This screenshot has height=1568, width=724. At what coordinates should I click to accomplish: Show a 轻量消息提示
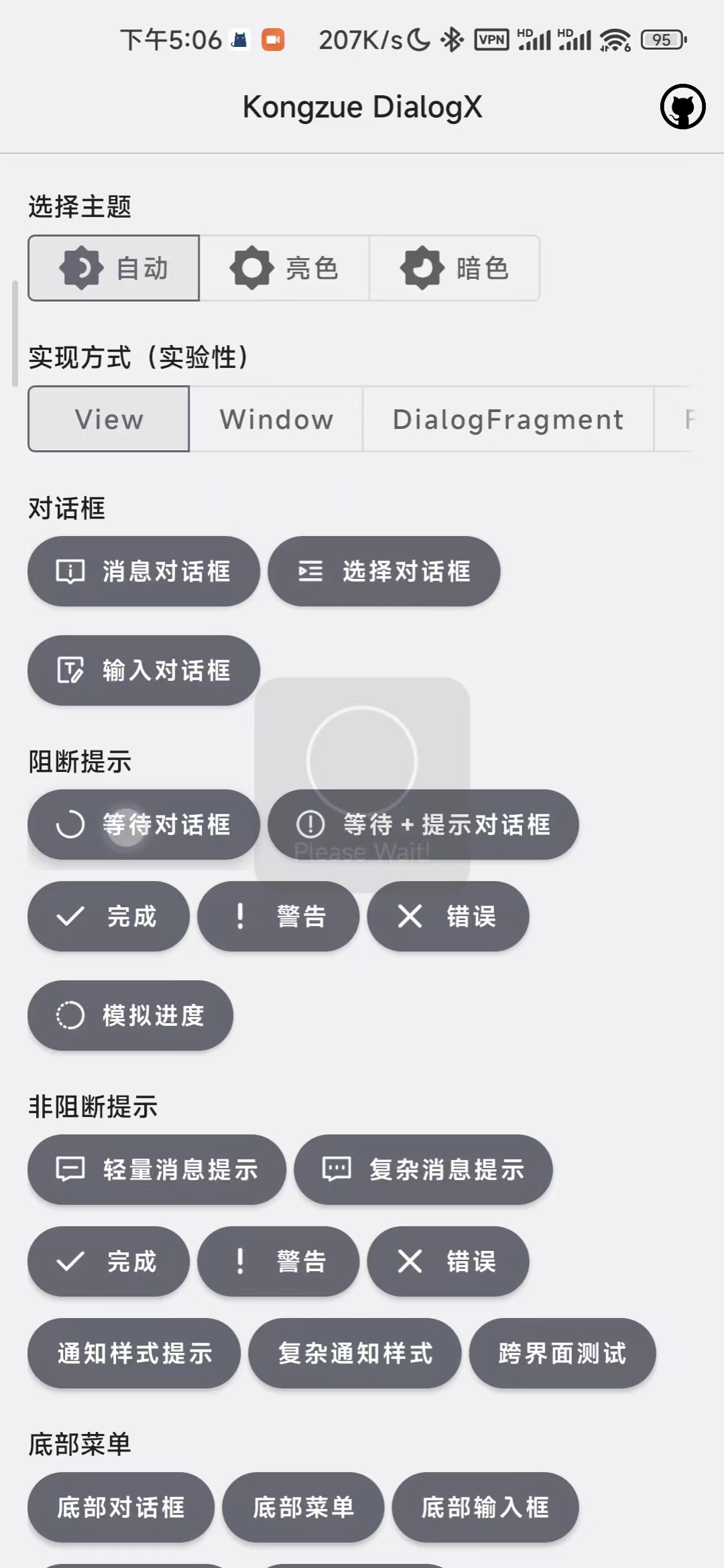coord(157,1170)
